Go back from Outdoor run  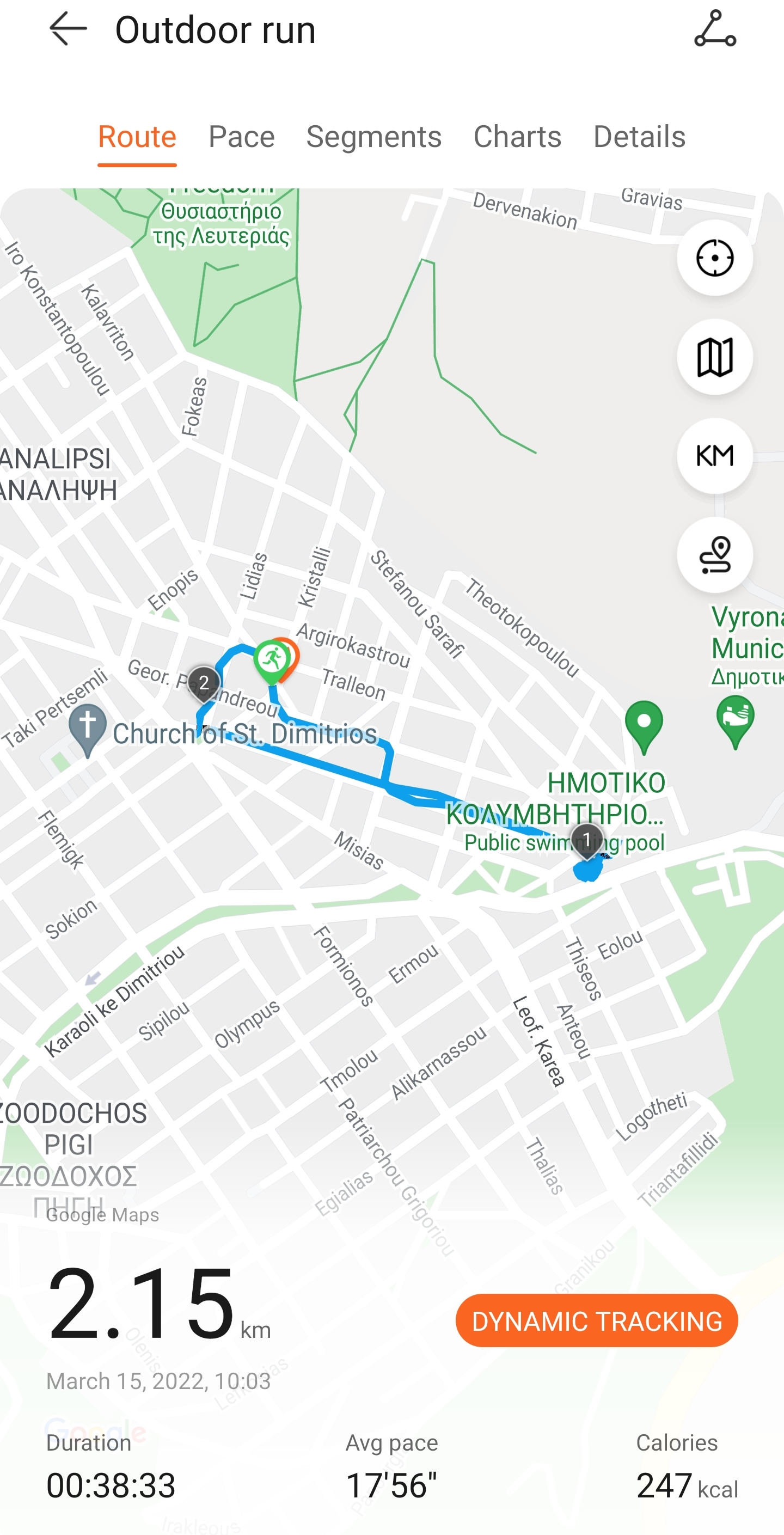pyautogui.click(x=68, y=29)
